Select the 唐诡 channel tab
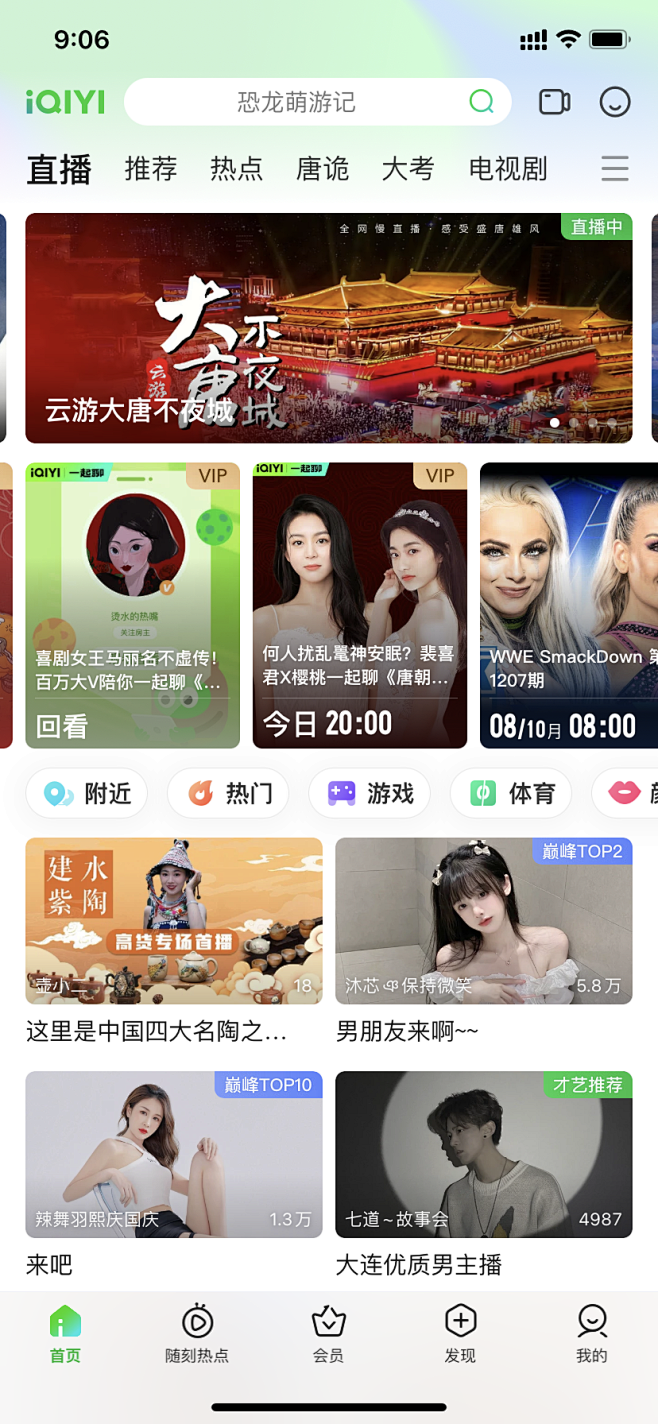The width and height of the screenshot is (658, 1424). coord(322,169)
